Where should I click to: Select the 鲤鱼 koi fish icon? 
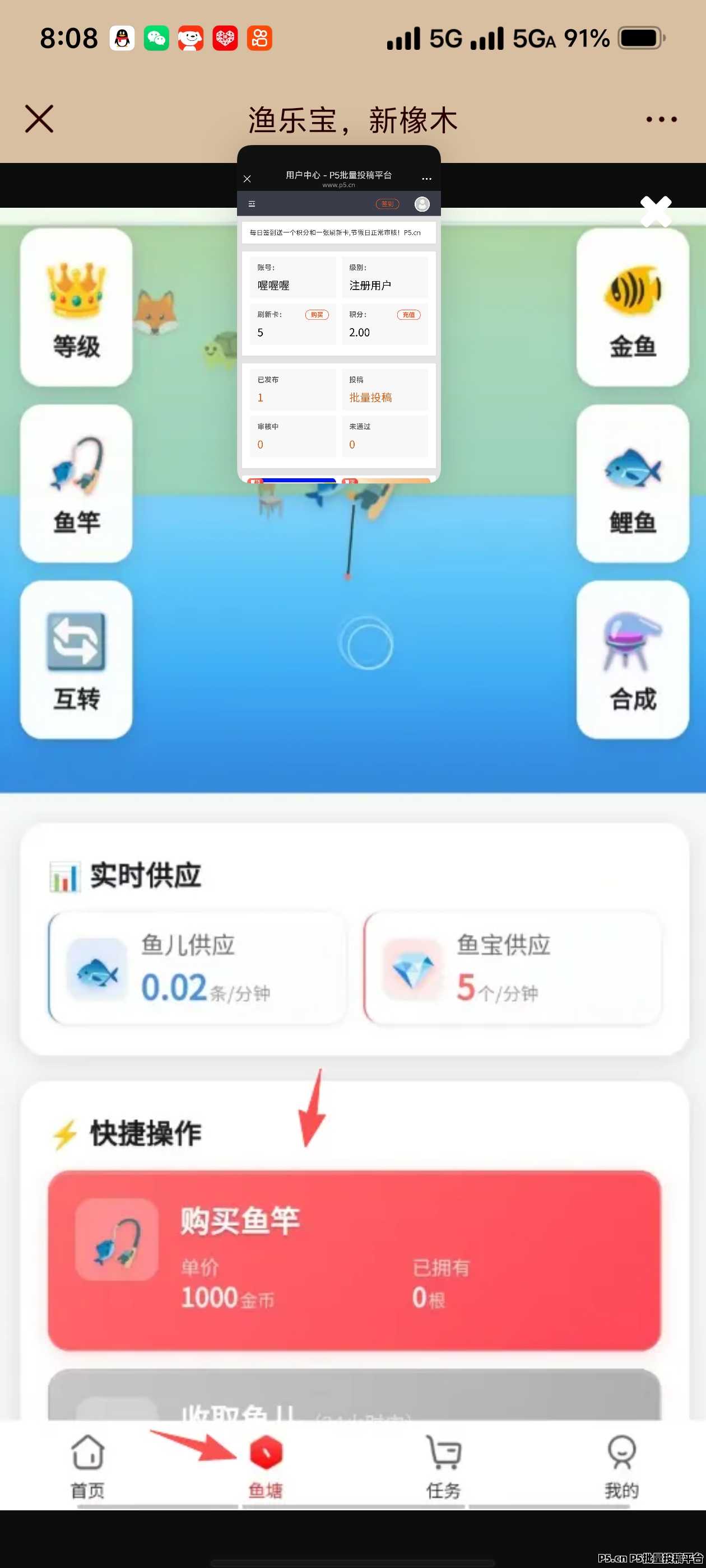point(632,478)
